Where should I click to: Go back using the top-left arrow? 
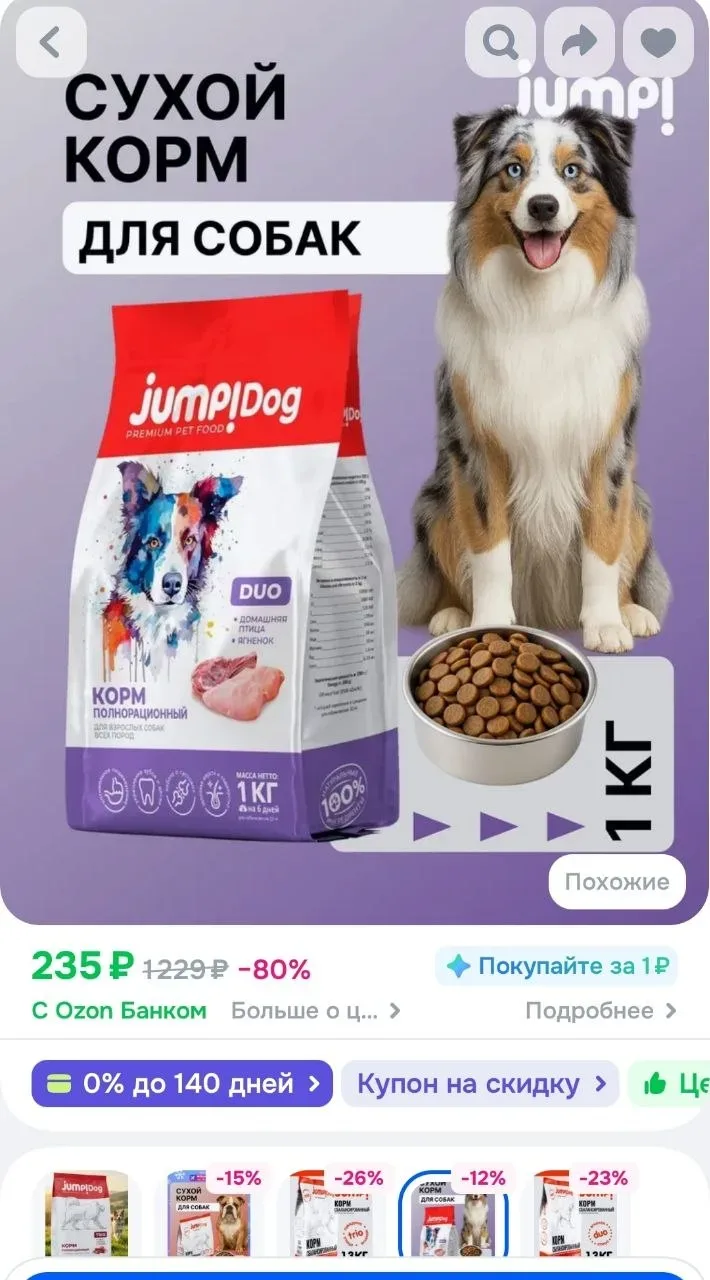pyautogui.click(x=50, y=42)
